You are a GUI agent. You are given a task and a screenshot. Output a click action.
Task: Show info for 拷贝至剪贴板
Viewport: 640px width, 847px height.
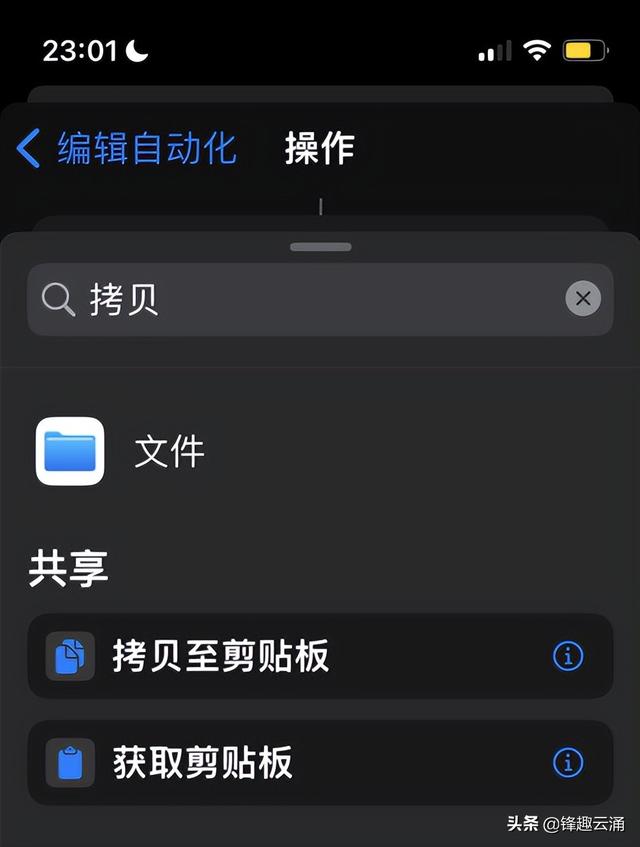568,656
